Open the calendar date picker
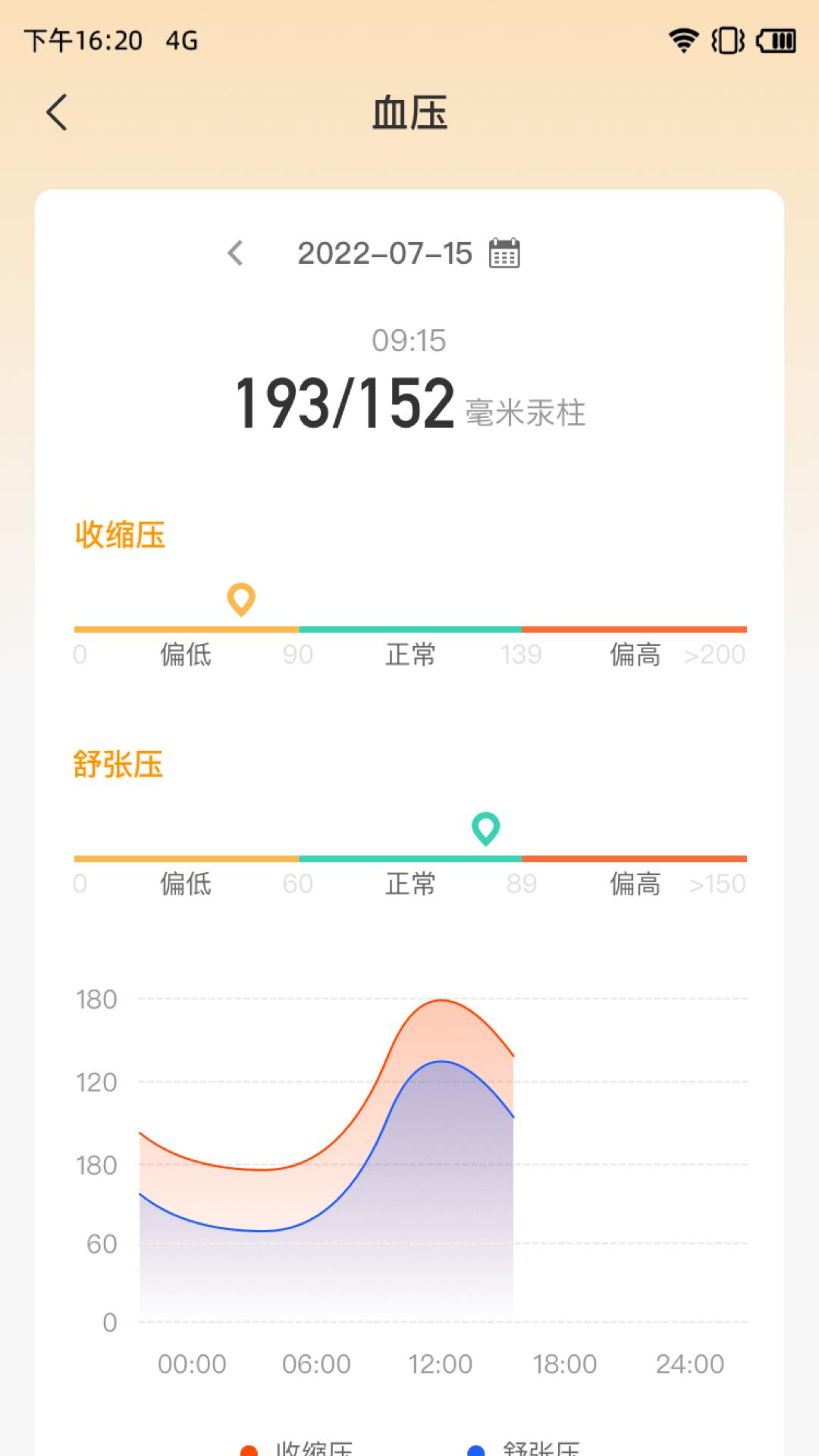This screenshot has height=1456, width=819. [504, 253]
